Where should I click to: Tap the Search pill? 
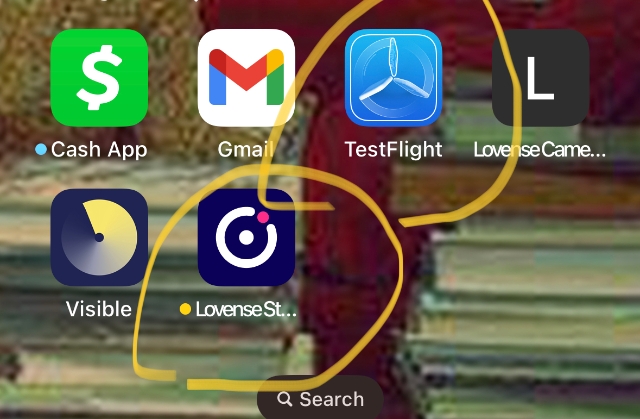tap(320, 399)
